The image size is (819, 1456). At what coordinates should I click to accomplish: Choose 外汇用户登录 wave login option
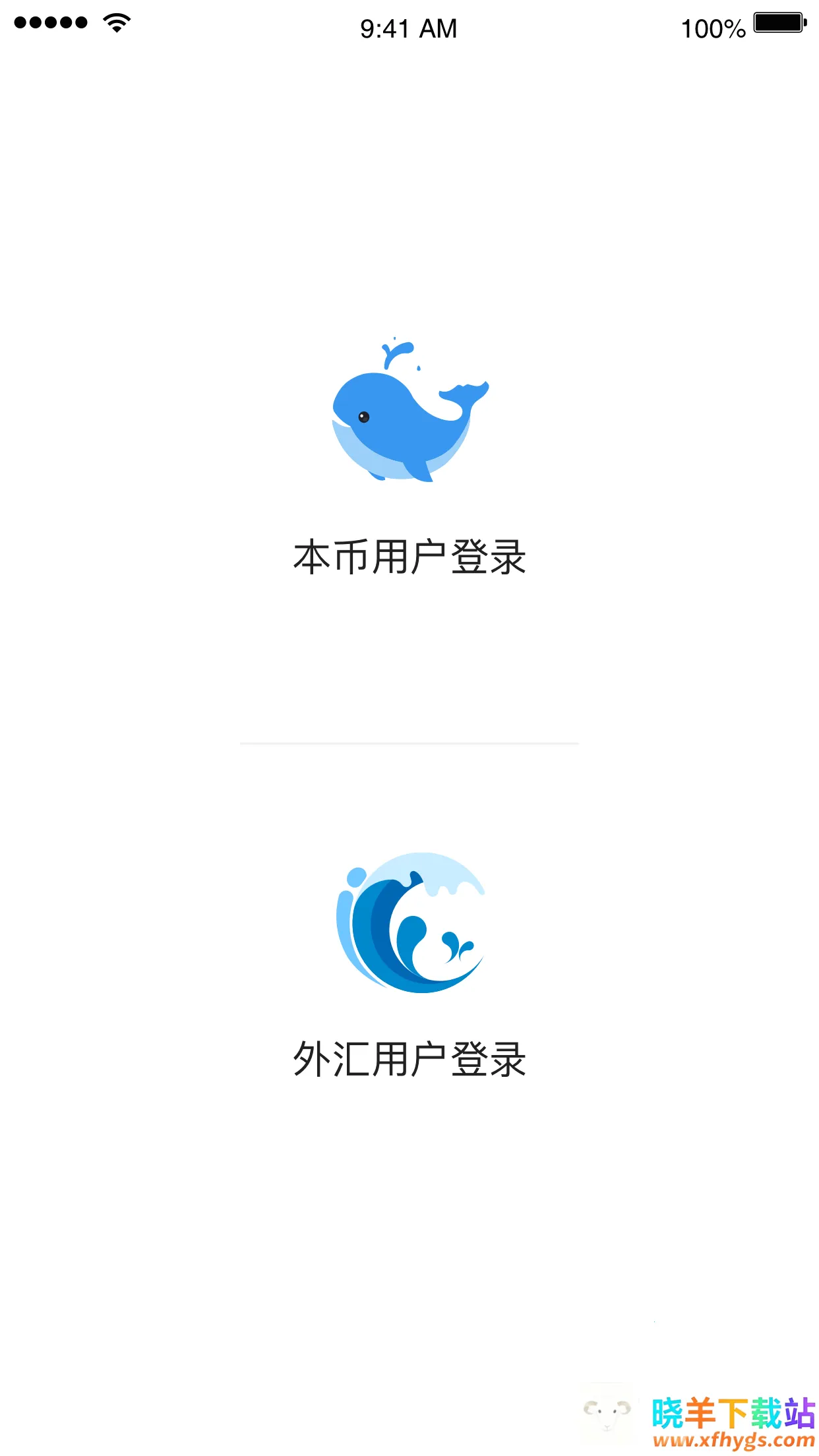coord(409,963)
